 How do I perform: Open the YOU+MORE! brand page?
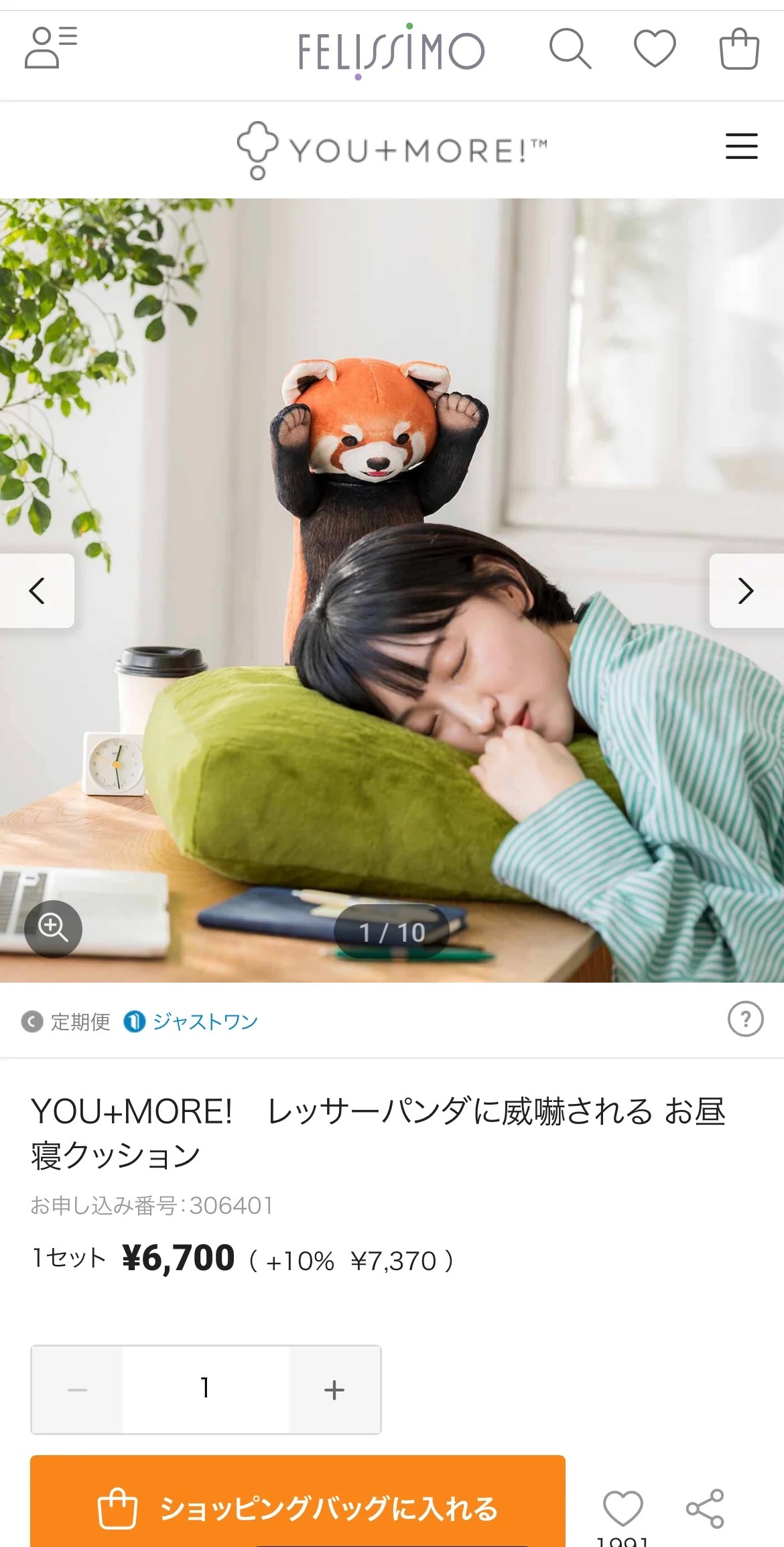click(392, 149)
